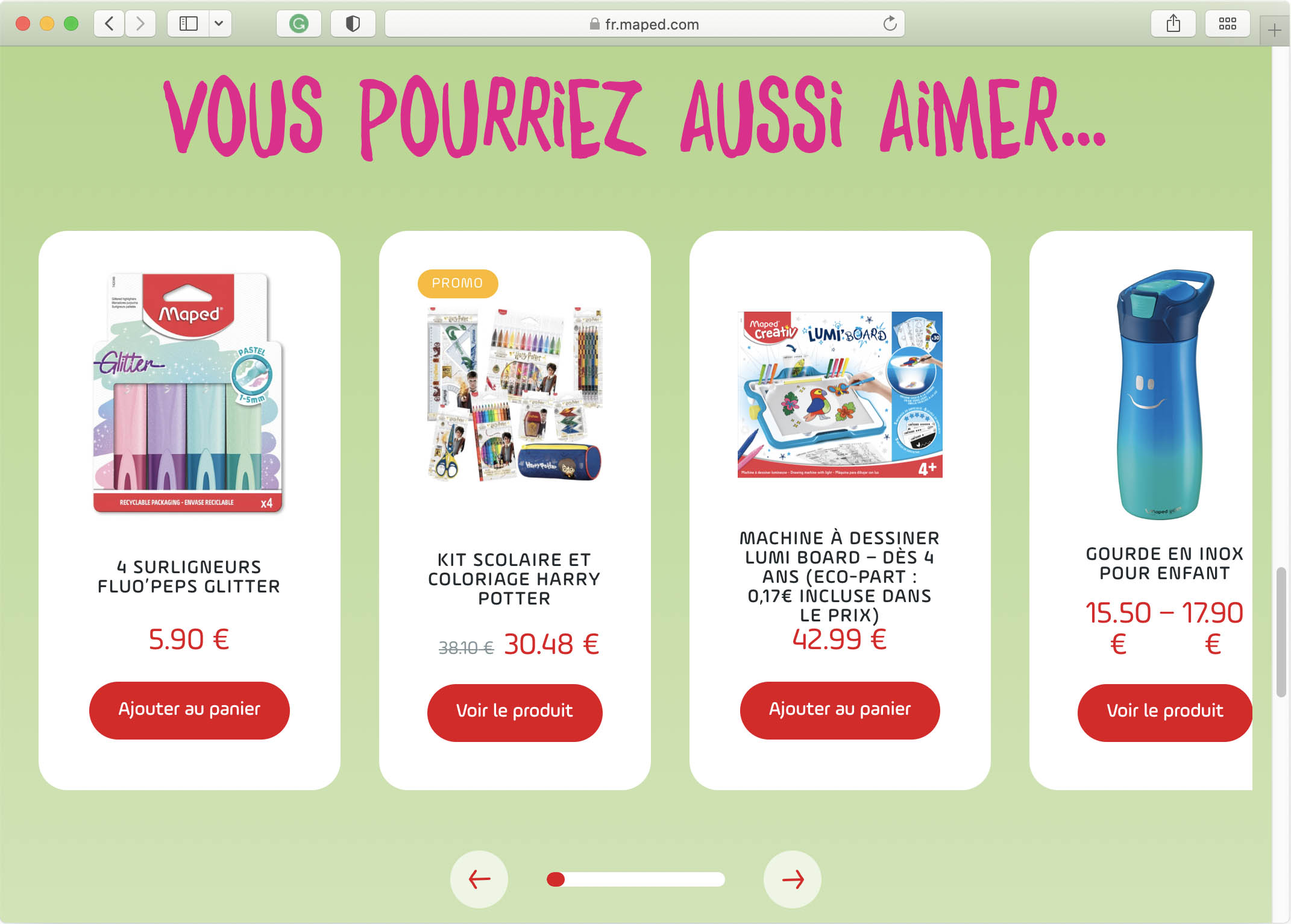
Task: Open a new browser tab
Action: point(1274,30)
